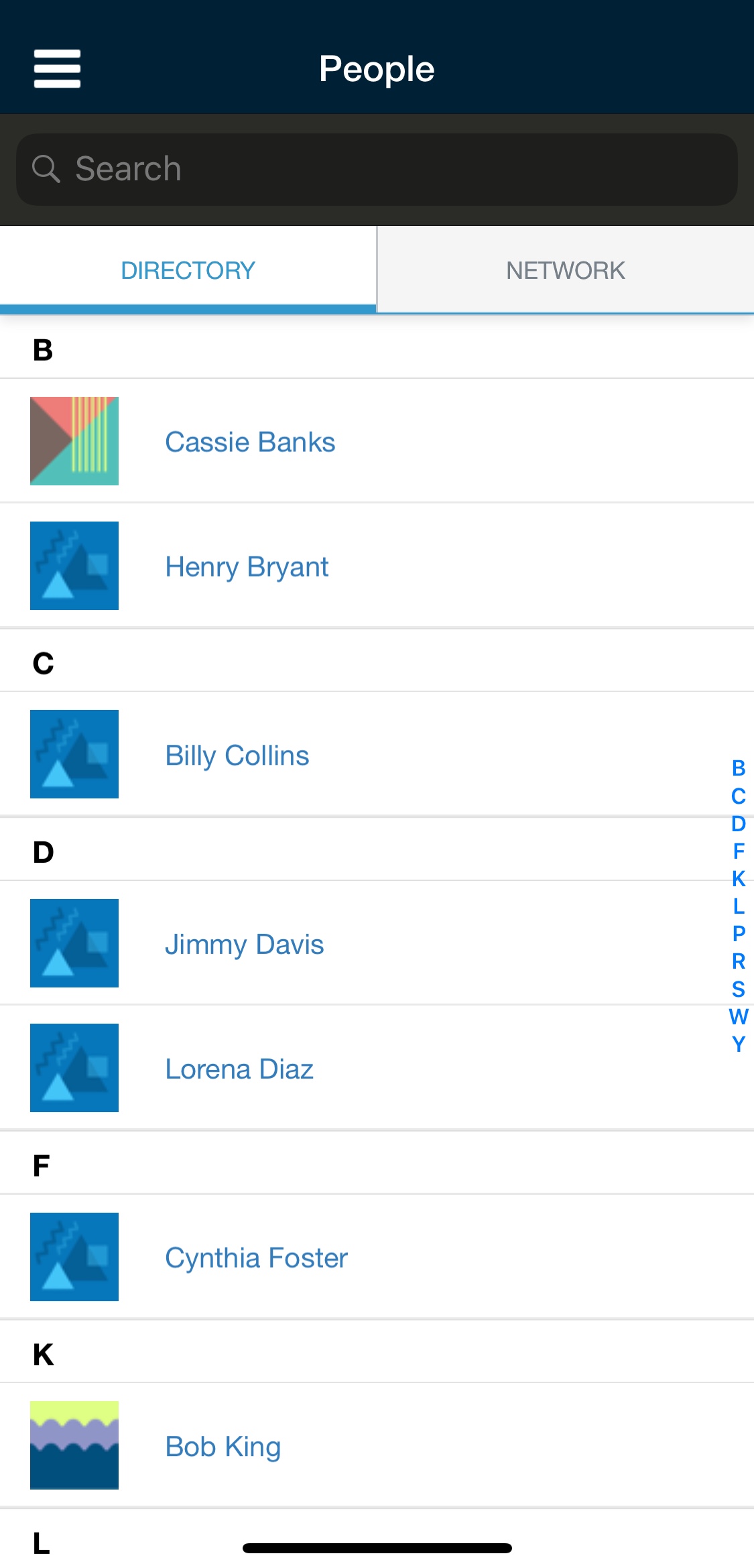Open Bob King's profile
The image size is (754, 1568).
click(x=223, y=1447)
